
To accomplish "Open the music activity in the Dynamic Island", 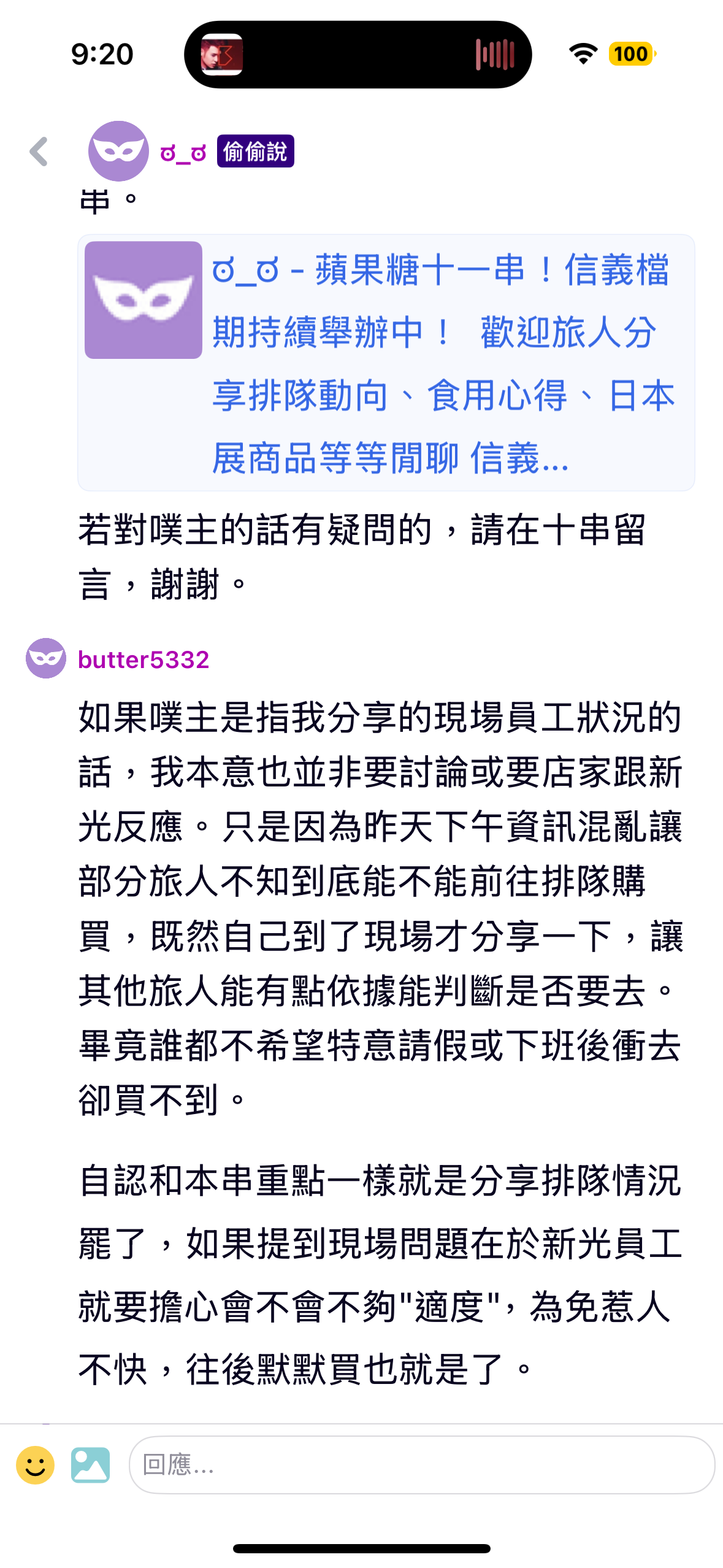I will tap(358, 55).
